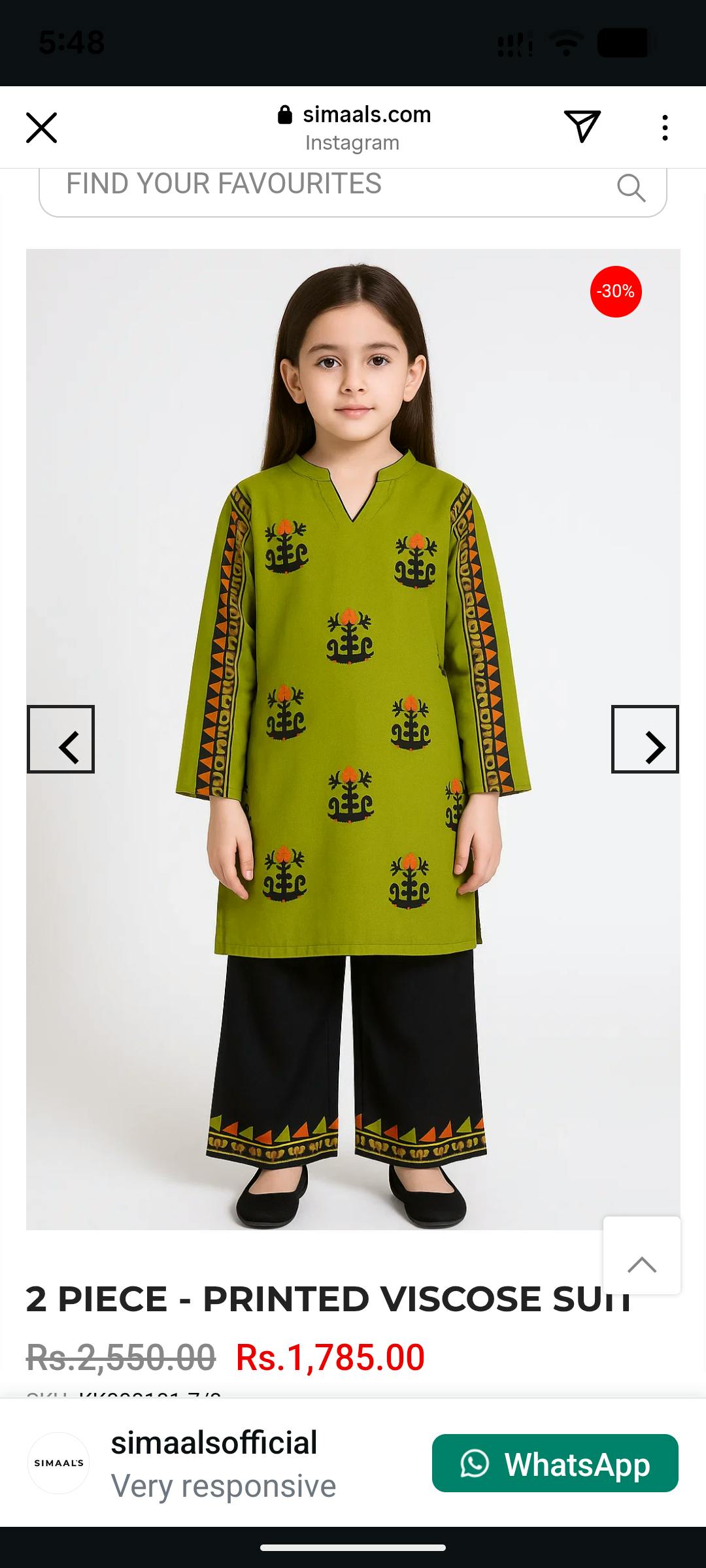Tap the magnifier search icon
This screenshot has height=1568, width=706.
tap(631, 188)
